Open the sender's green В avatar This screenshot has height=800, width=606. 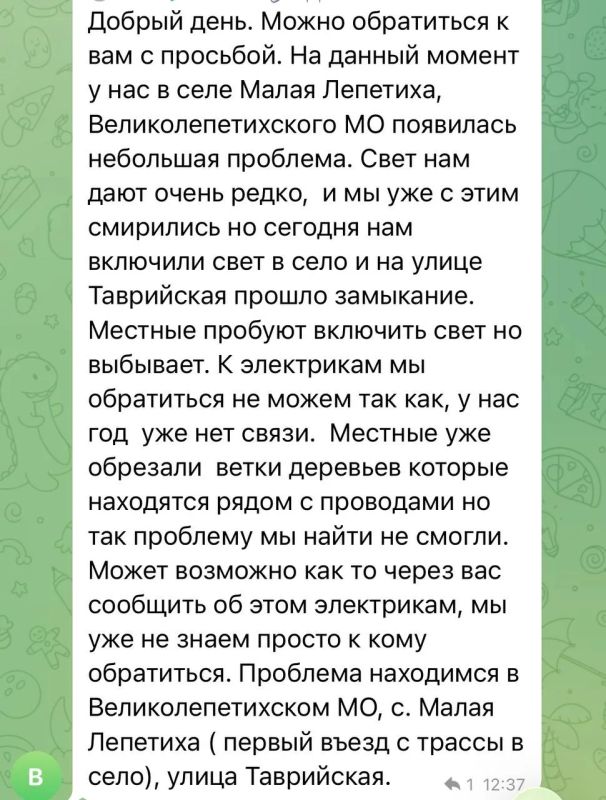pos(35,777)
